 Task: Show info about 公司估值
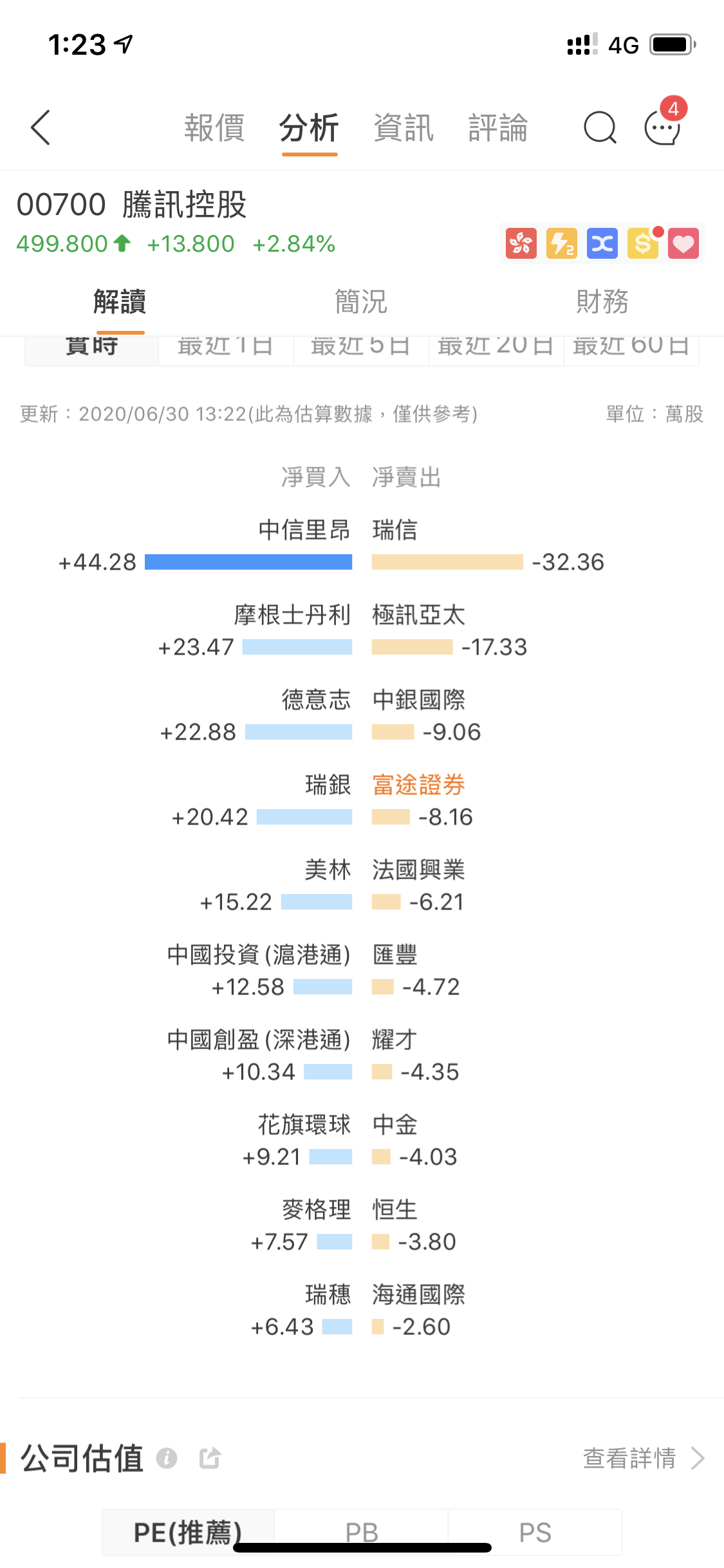click(x=167, y=1458)
